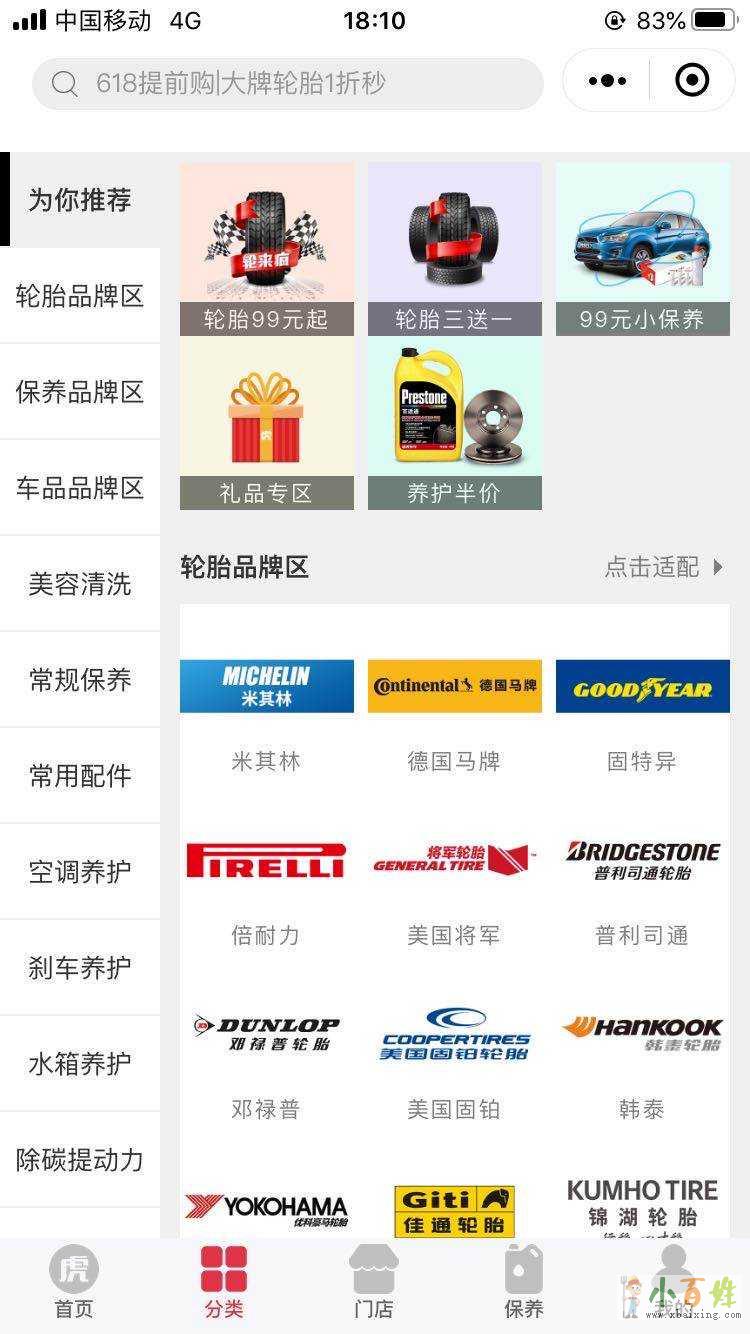Screen dimensions: 750x1334
Task: Open the 养护半价 half-price tile
Action: click(454, 423)
